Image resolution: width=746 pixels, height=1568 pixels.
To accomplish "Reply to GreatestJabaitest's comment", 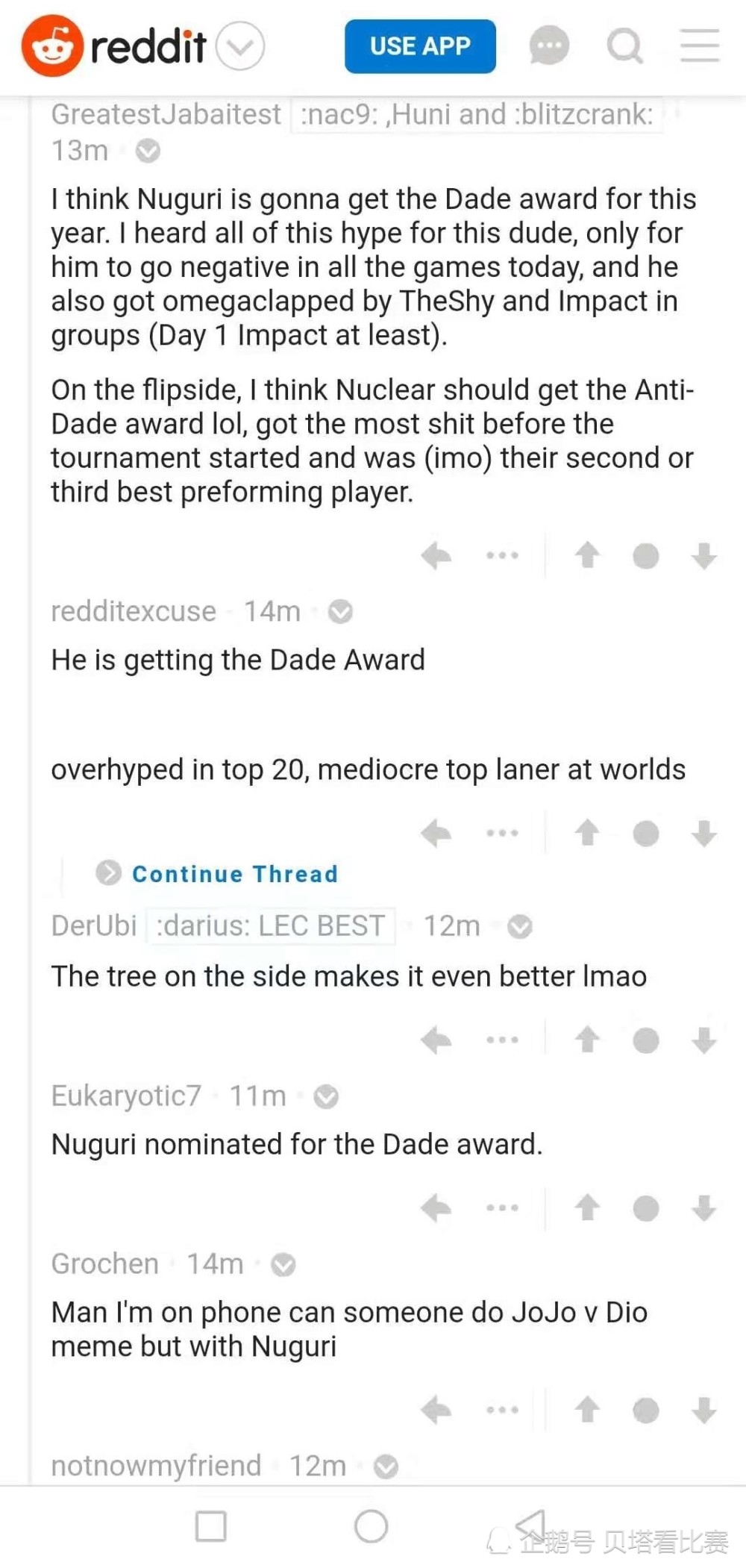I will point(436,555).
